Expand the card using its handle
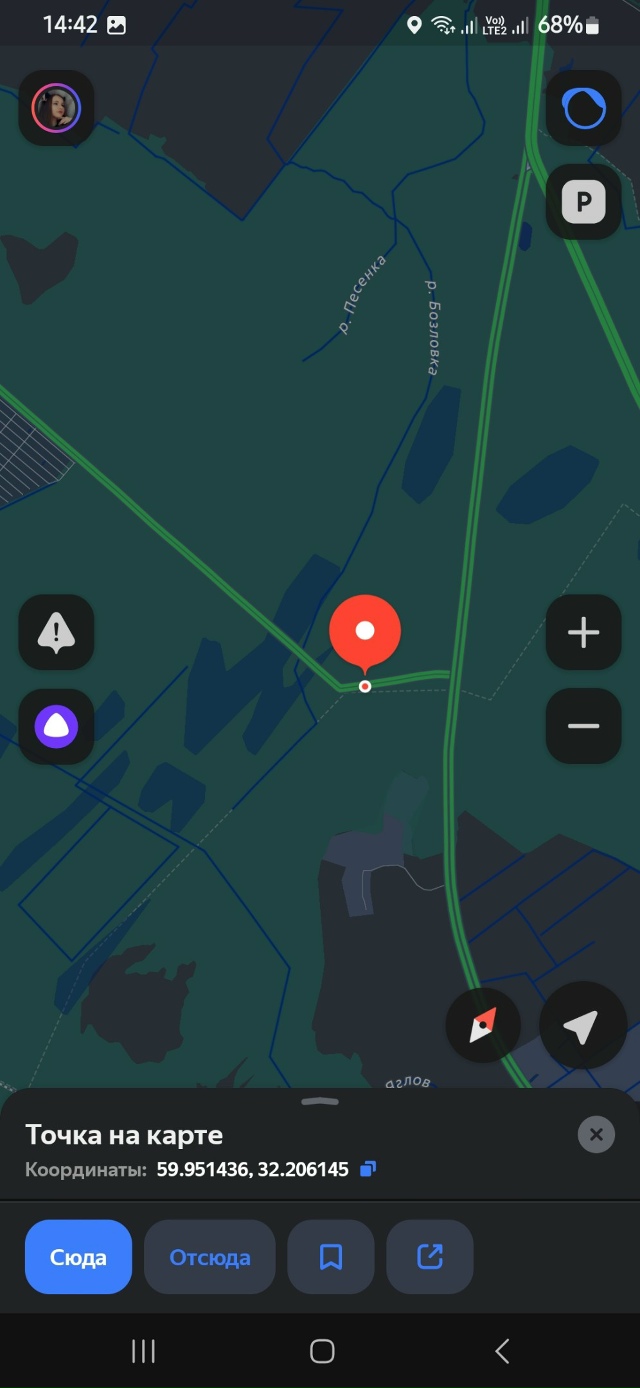 [x=320, y=1102]
